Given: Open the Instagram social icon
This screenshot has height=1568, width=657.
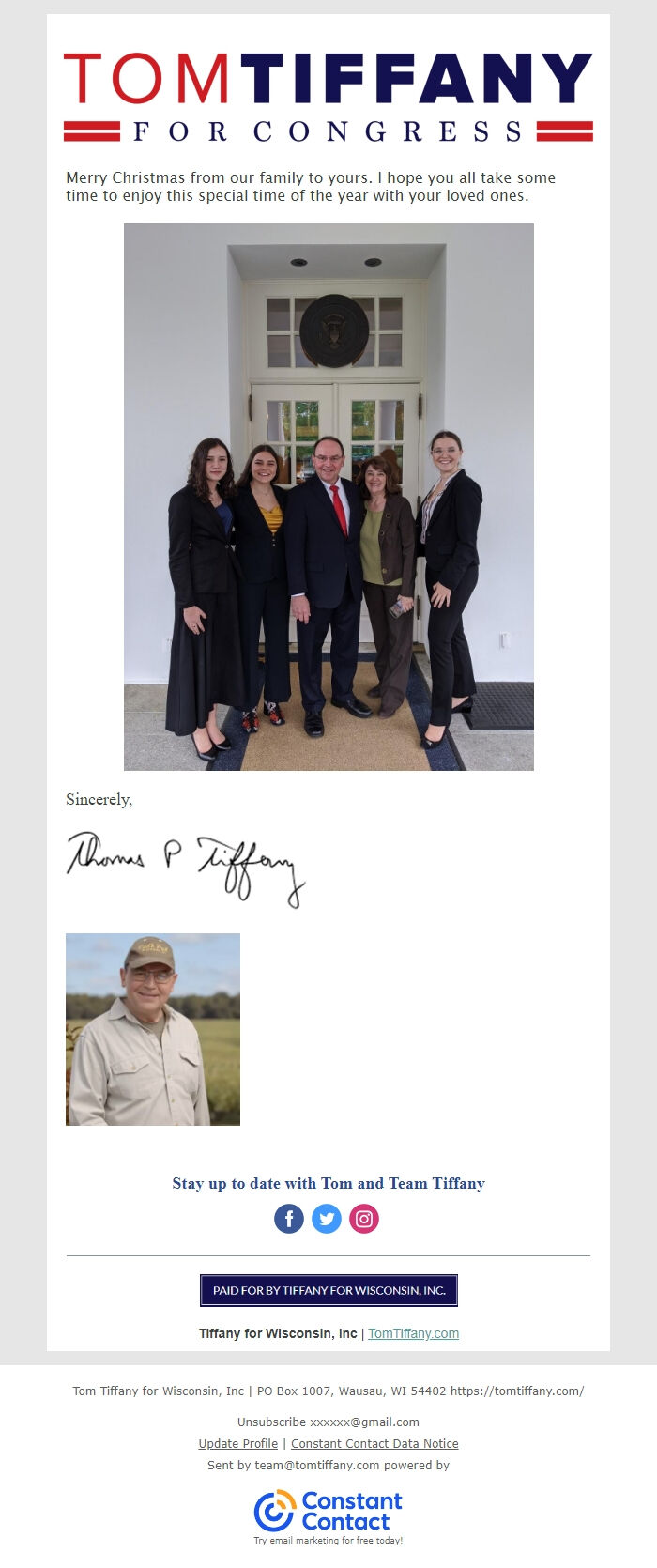Looking at the screenshot, I should coord(364,1219).
